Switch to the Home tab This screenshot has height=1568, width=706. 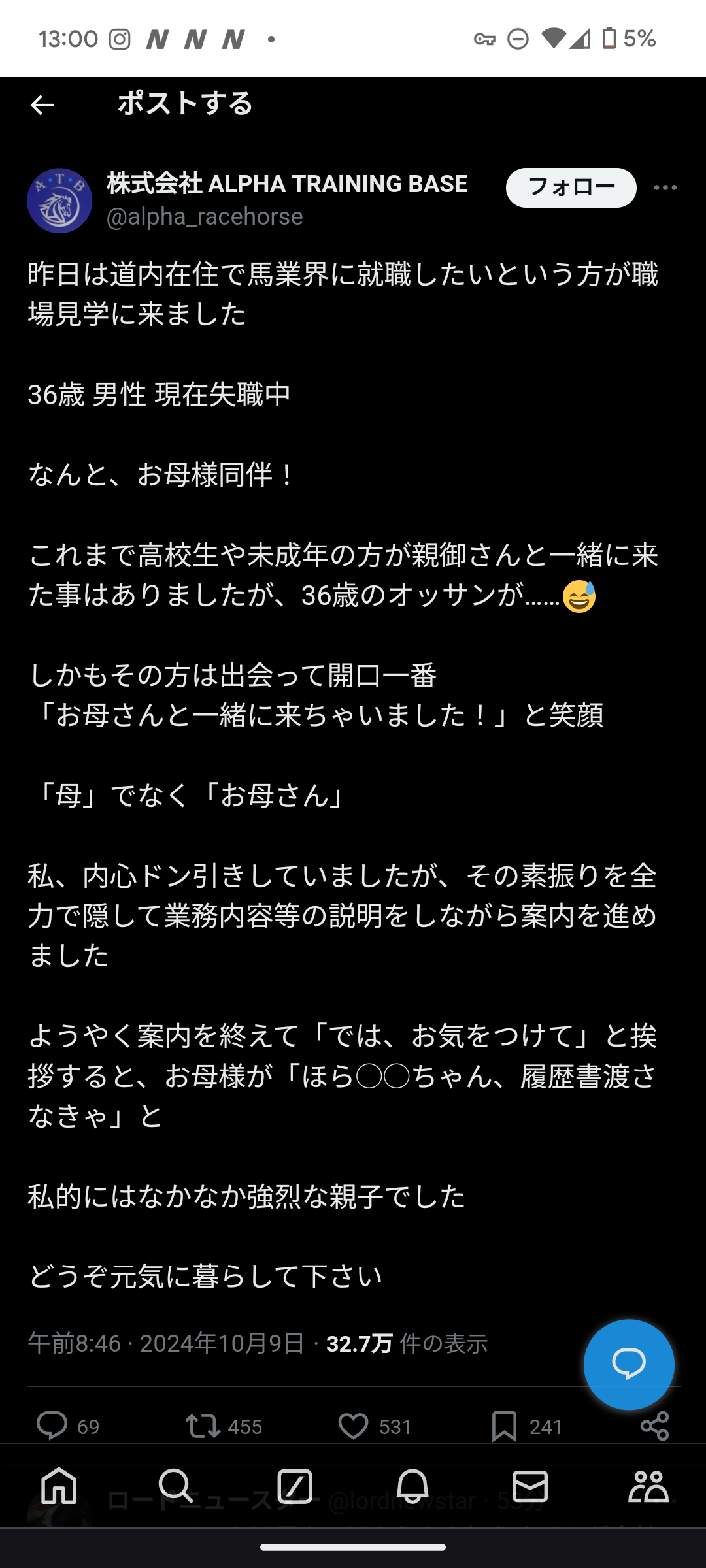click(x=59, y=1486)
